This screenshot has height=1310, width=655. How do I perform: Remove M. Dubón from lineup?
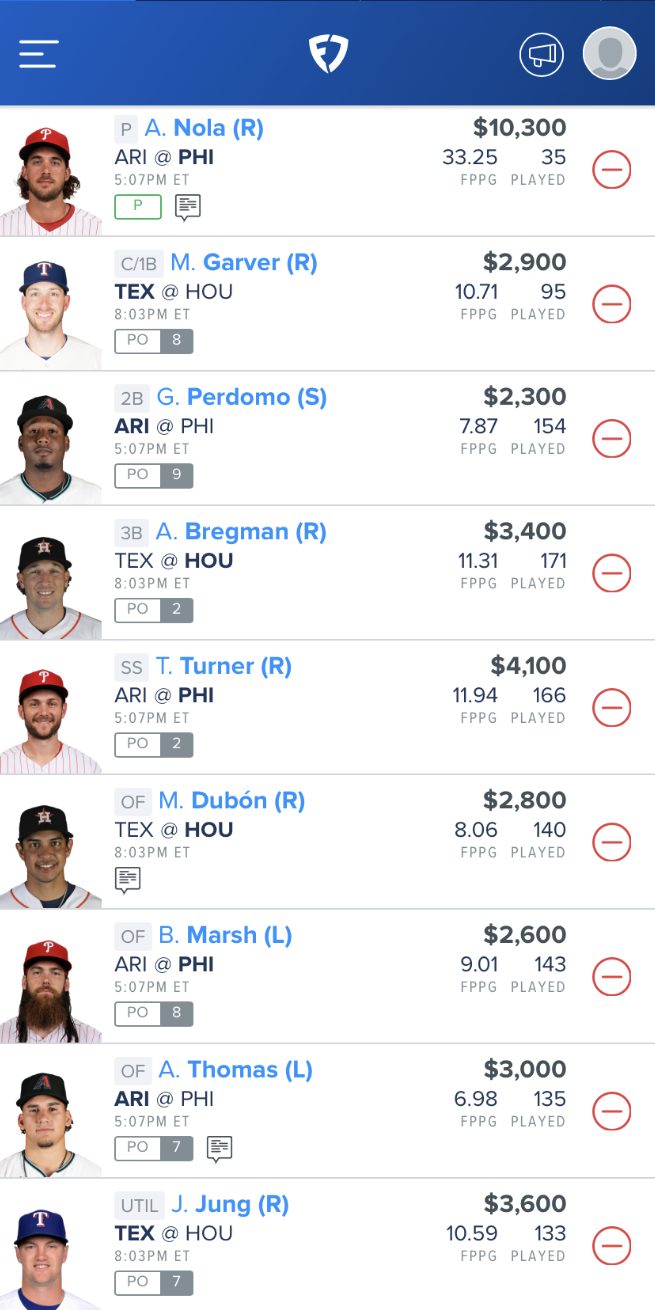click(x=611, y=842)
